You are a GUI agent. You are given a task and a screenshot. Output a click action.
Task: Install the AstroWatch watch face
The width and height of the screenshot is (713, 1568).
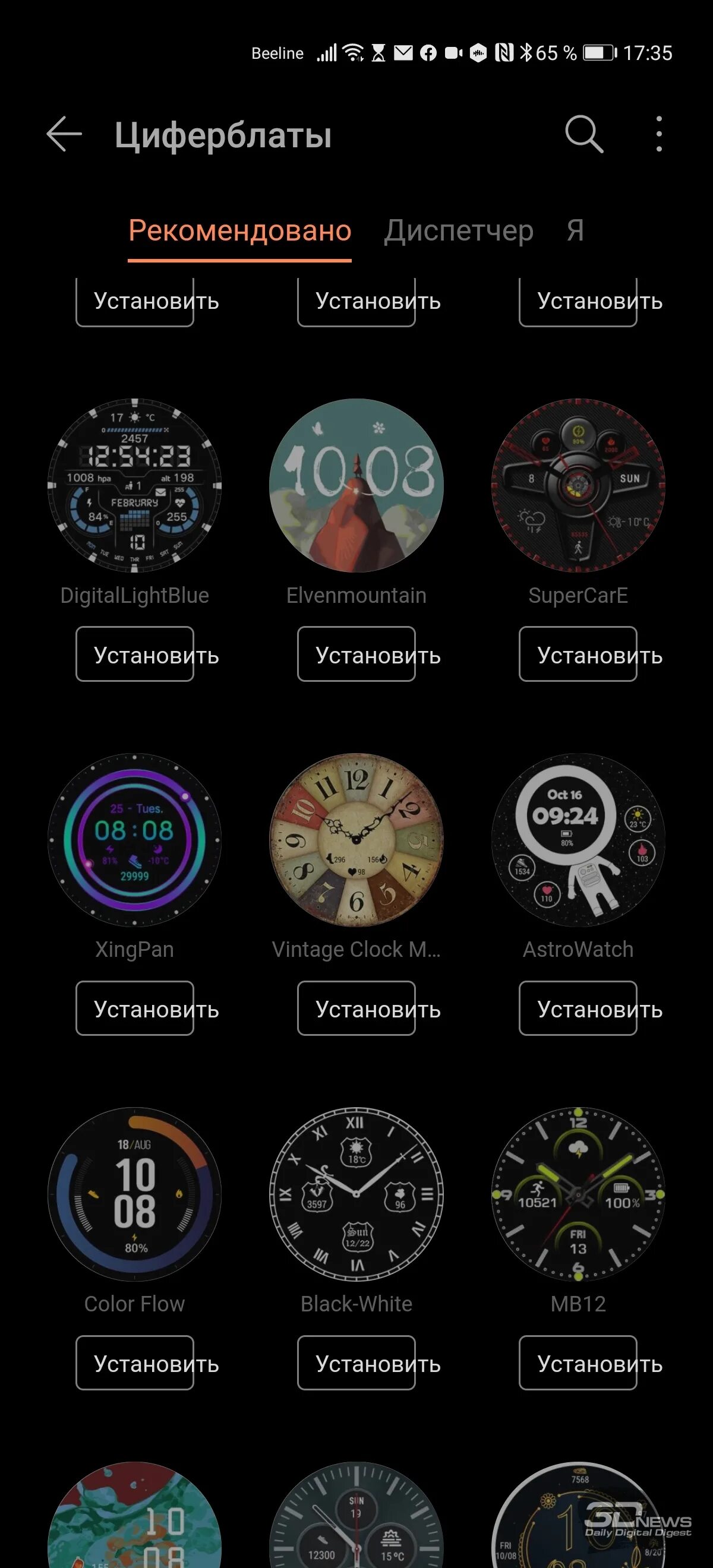point(578,1009)
